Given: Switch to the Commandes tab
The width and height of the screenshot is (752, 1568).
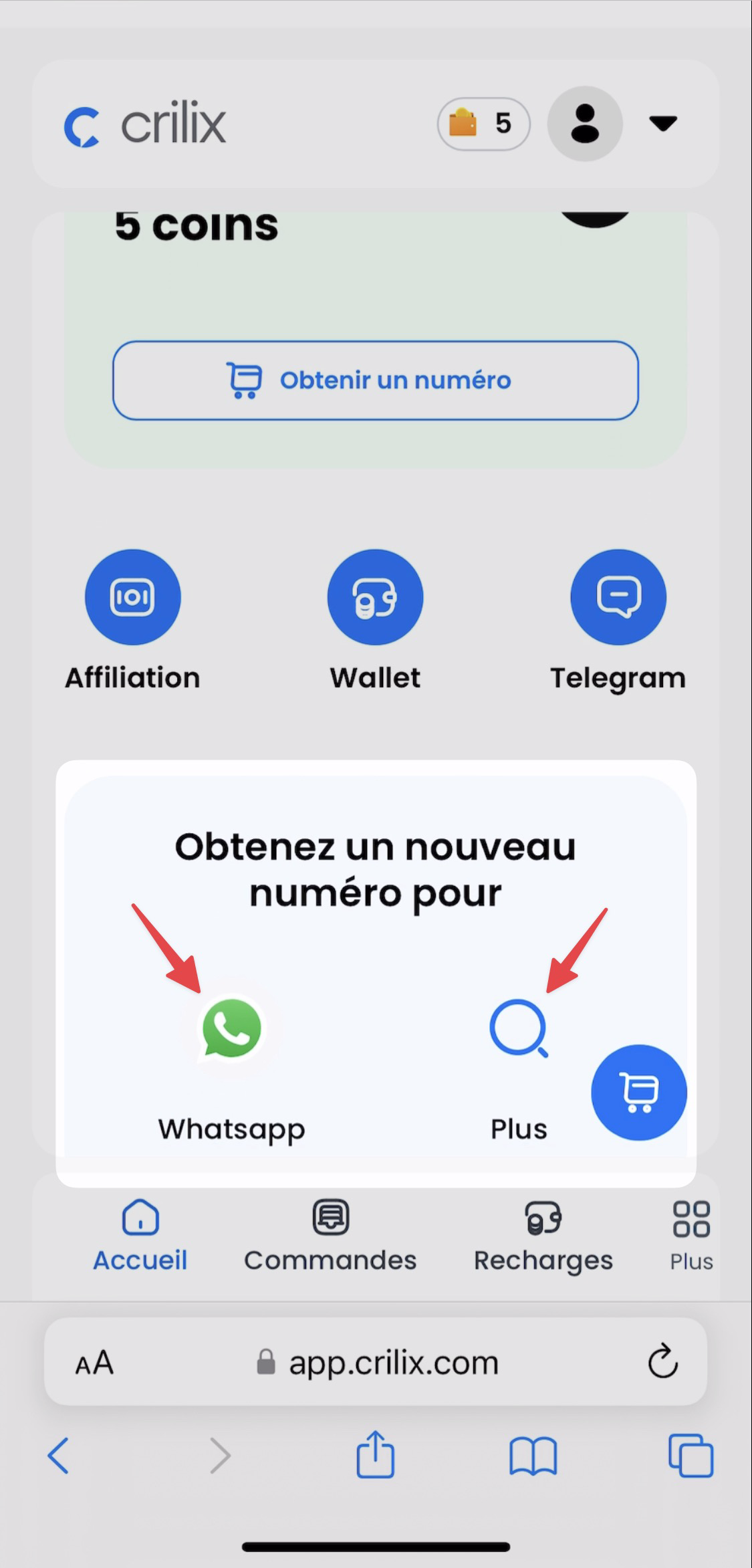Looking at the screenshot, I should tap(330, 1236).
